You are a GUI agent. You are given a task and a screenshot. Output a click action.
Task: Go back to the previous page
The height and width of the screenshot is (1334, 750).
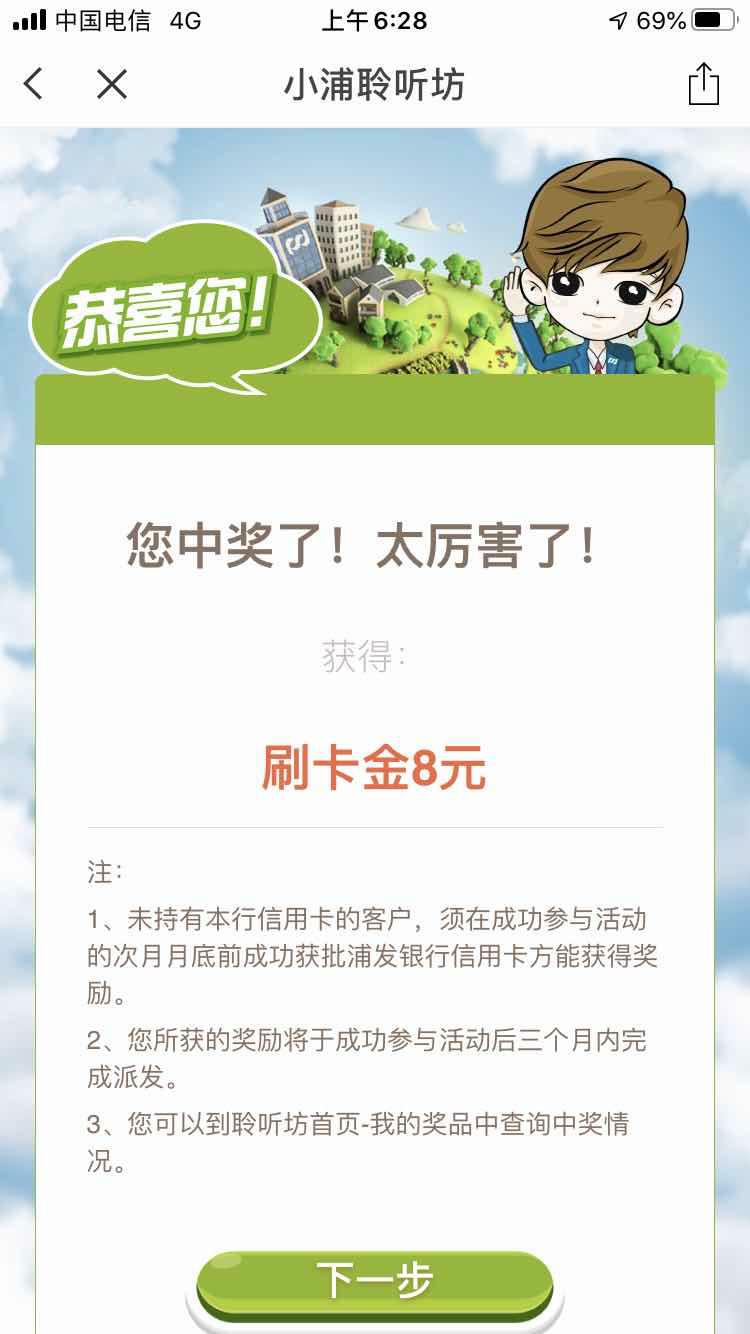click(34, 85)
